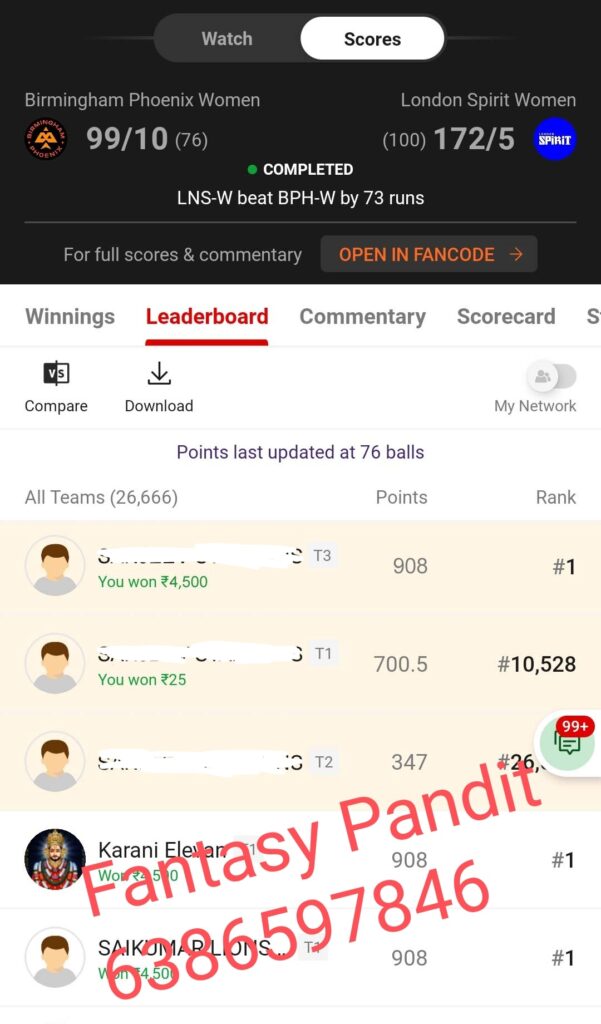View Karani Eleven's team
Viewport: 601px width, 1024px height.
pos(300,860)
